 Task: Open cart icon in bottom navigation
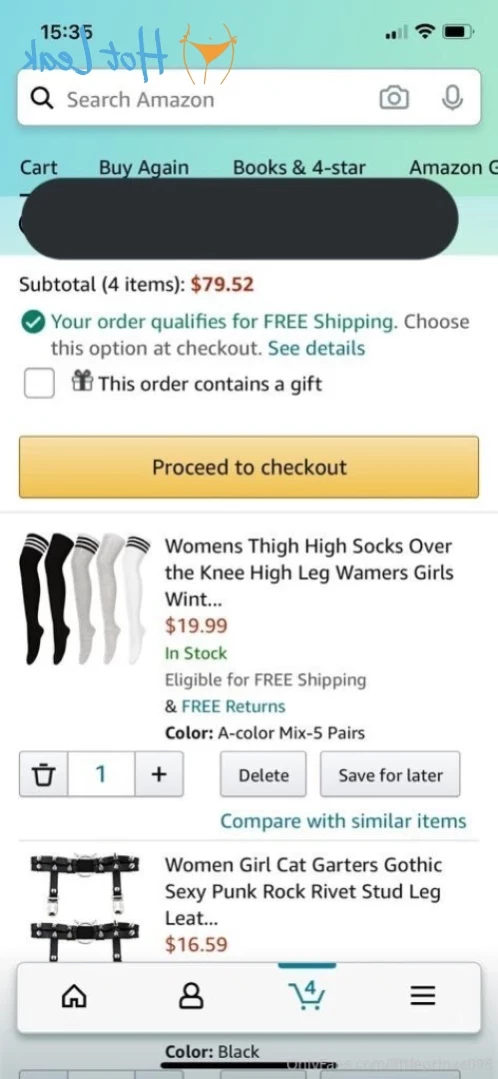pyautogui.click(x=307, y=994)
